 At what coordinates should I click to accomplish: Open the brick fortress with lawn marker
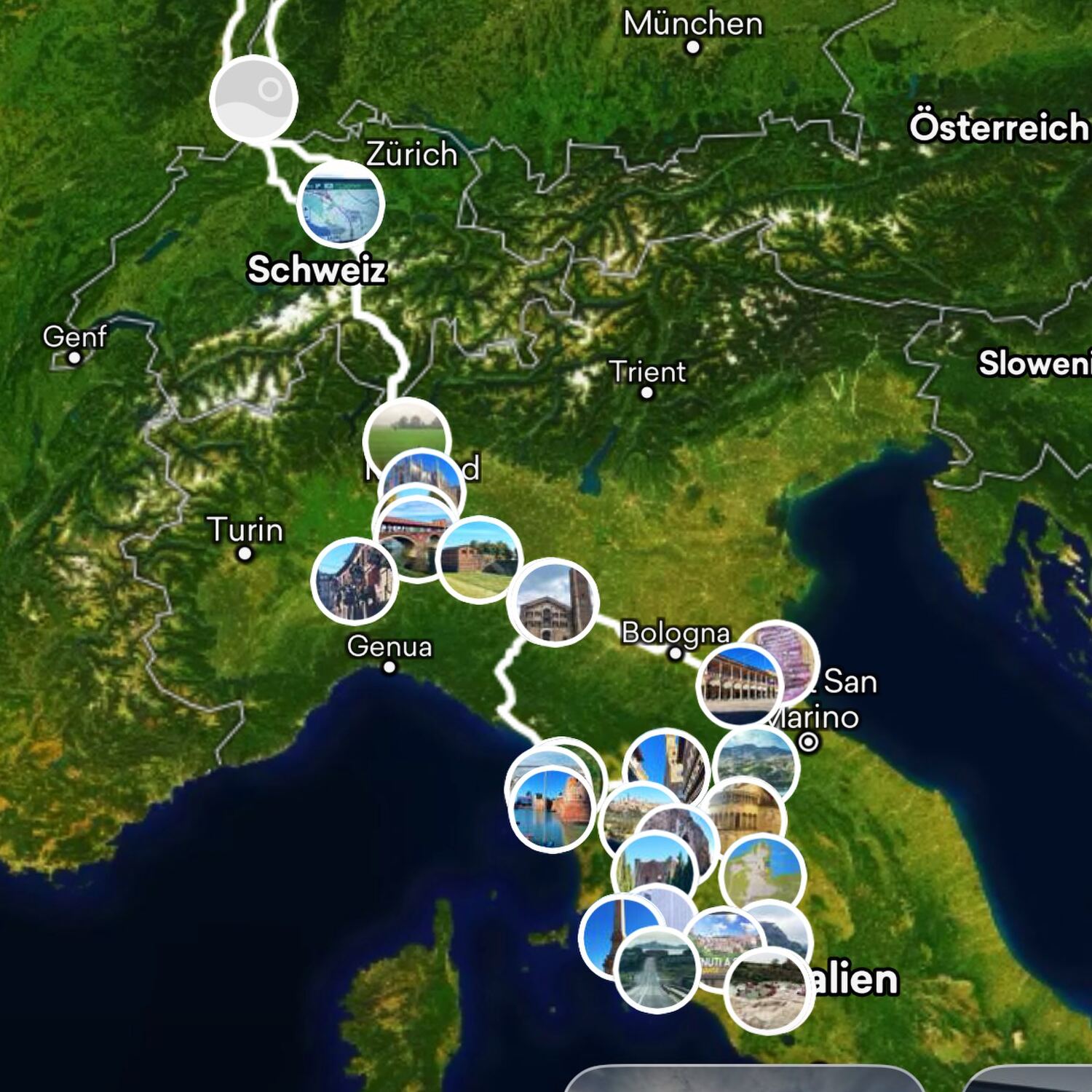pos(478,559)
